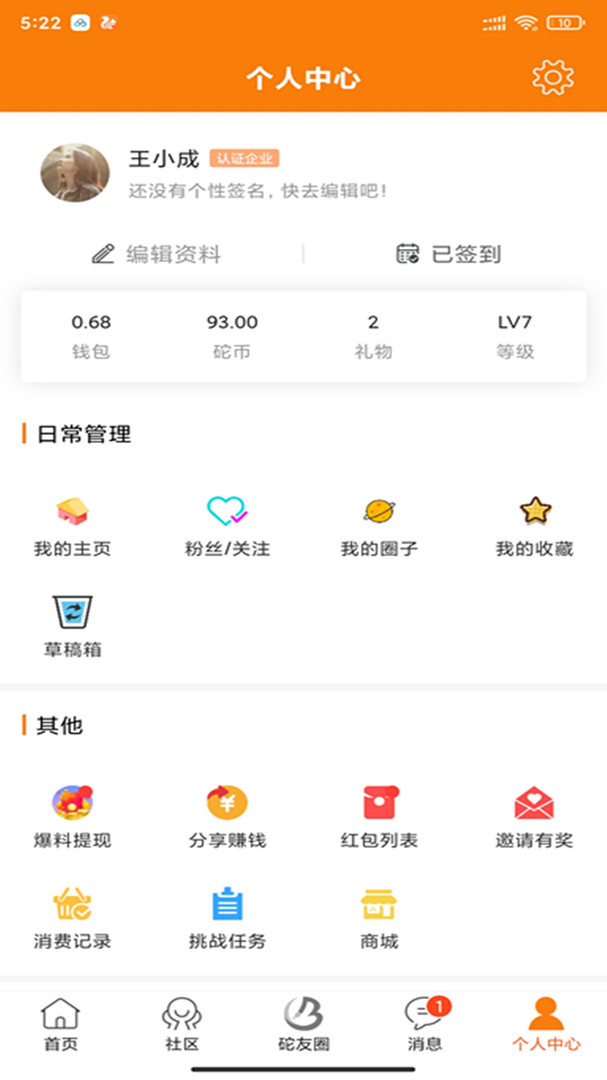
Task: Select 爆料提现 withdrawal option
Action: coord(72,817)
